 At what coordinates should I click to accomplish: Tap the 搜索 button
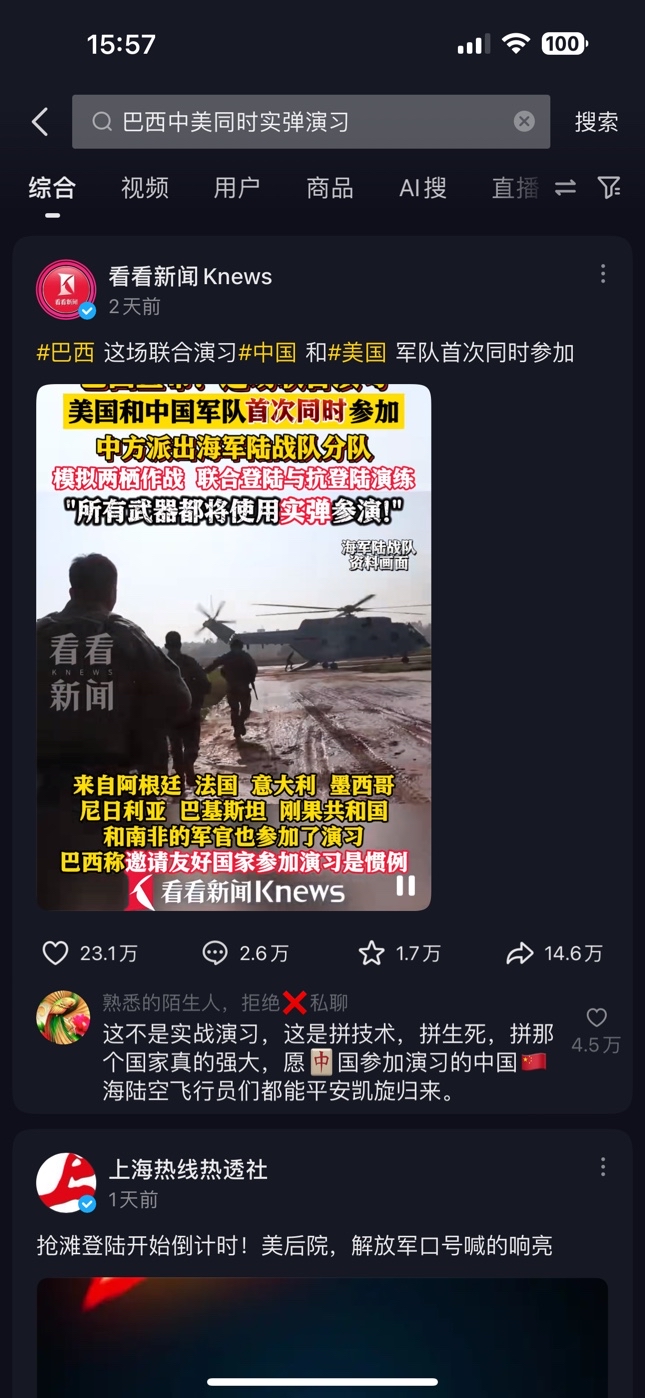tap(596, 122)
